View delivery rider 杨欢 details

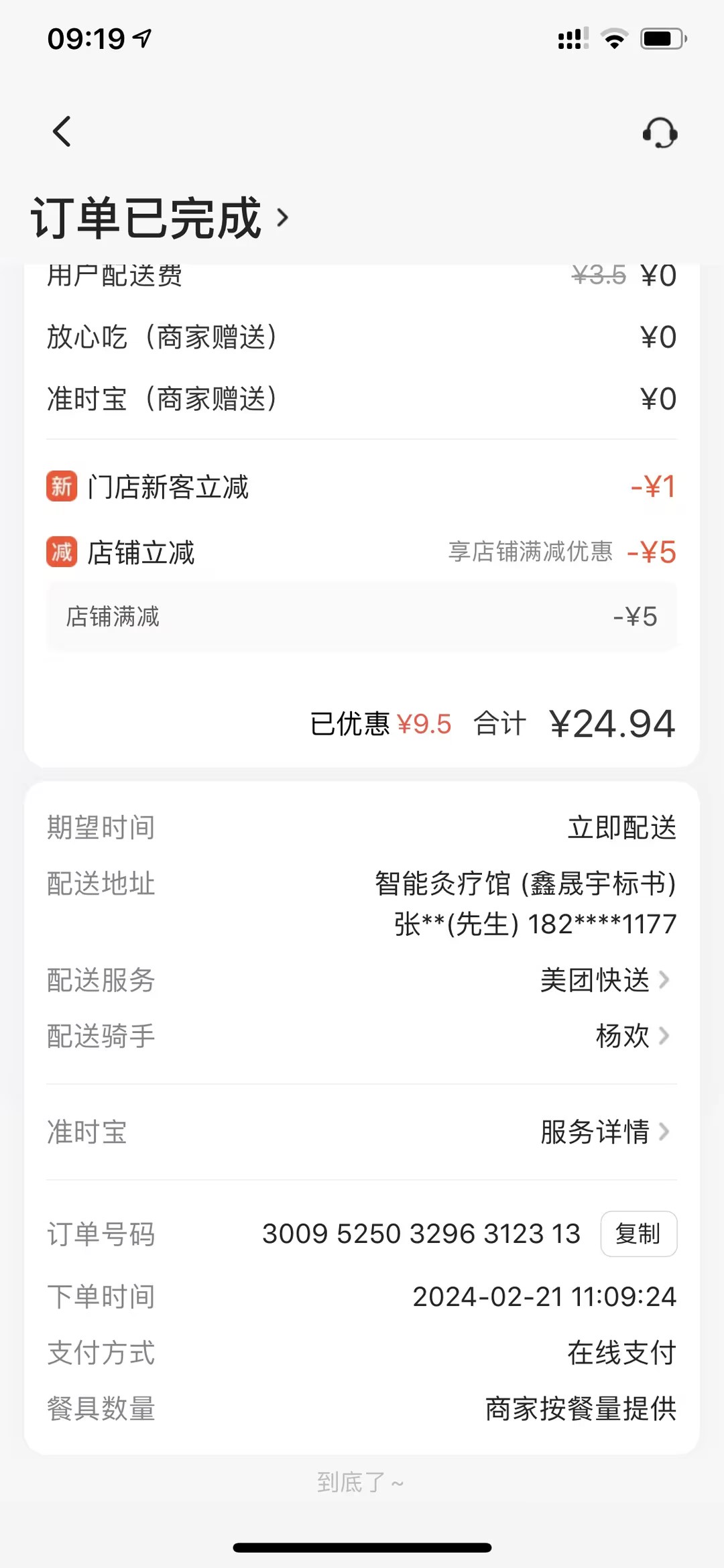[x=631, y=1036]
